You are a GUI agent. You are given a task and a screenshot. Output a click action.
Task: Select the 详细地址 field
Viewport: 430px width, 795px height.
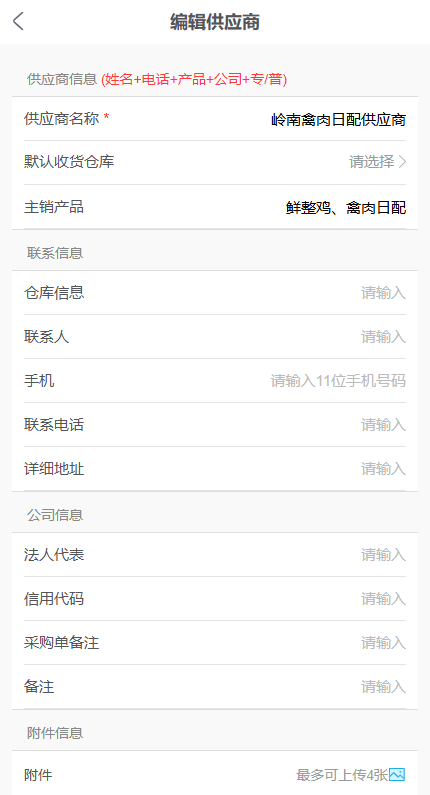(215, 469)
